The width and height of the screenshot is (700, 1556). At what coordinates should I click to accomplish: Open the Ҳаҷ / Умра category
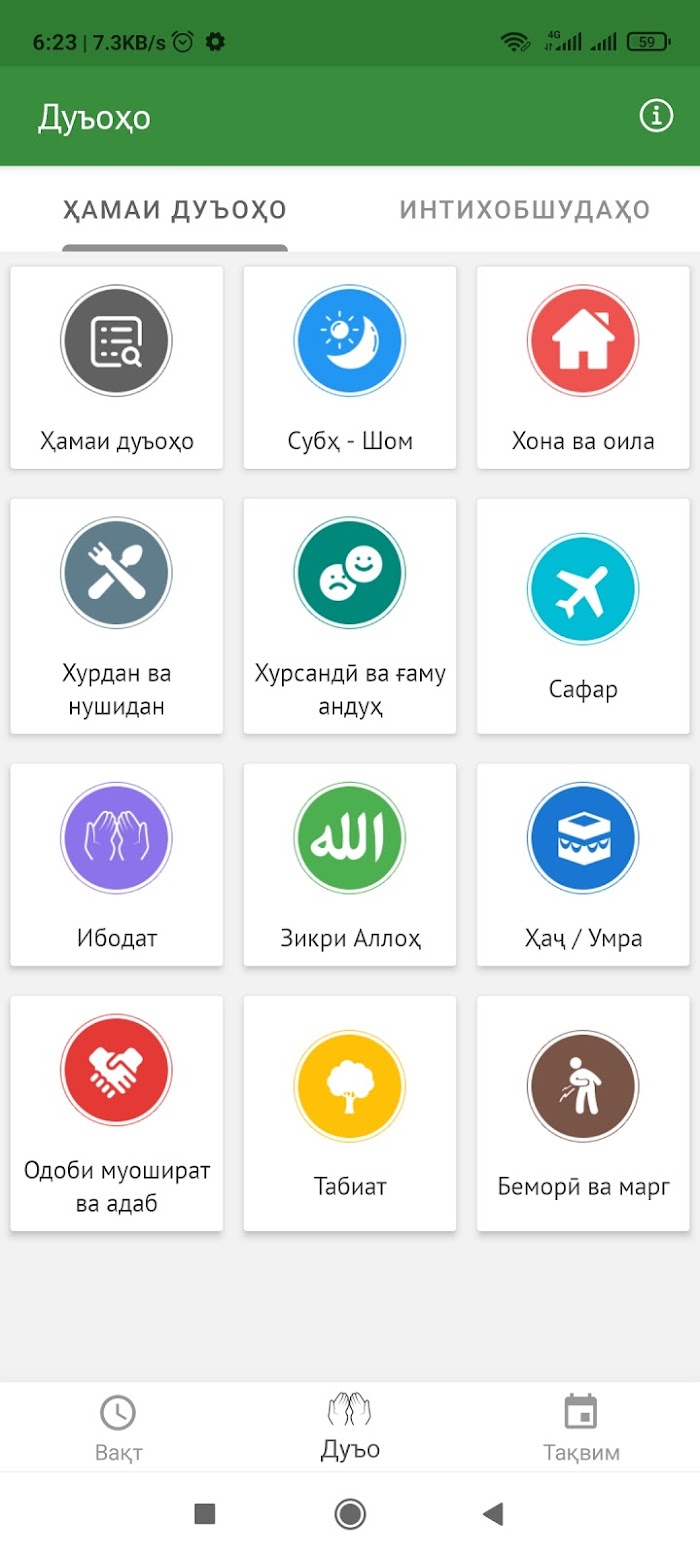coord(583,865)
